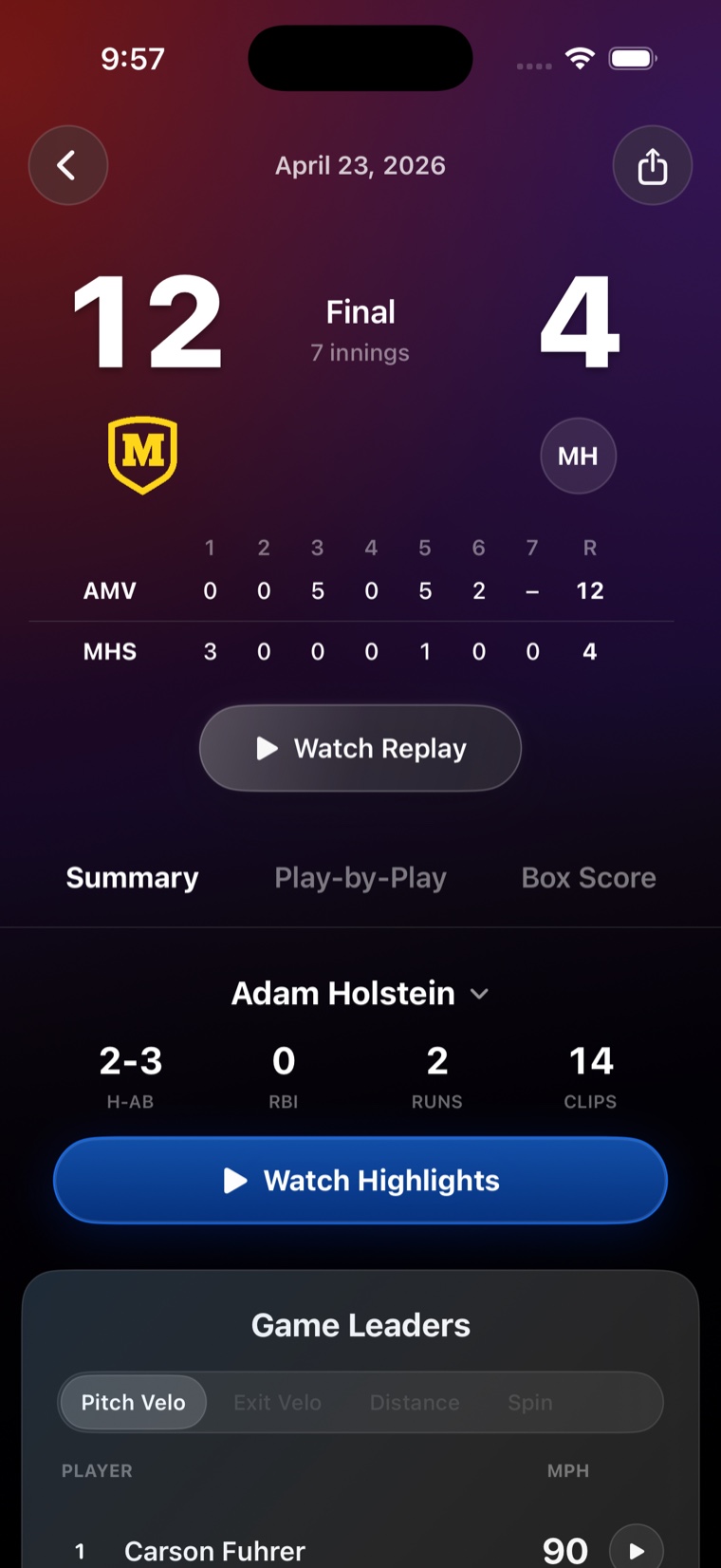721x1568 pixels.
Task: Share this game result
Action: [x=653, y=165]
